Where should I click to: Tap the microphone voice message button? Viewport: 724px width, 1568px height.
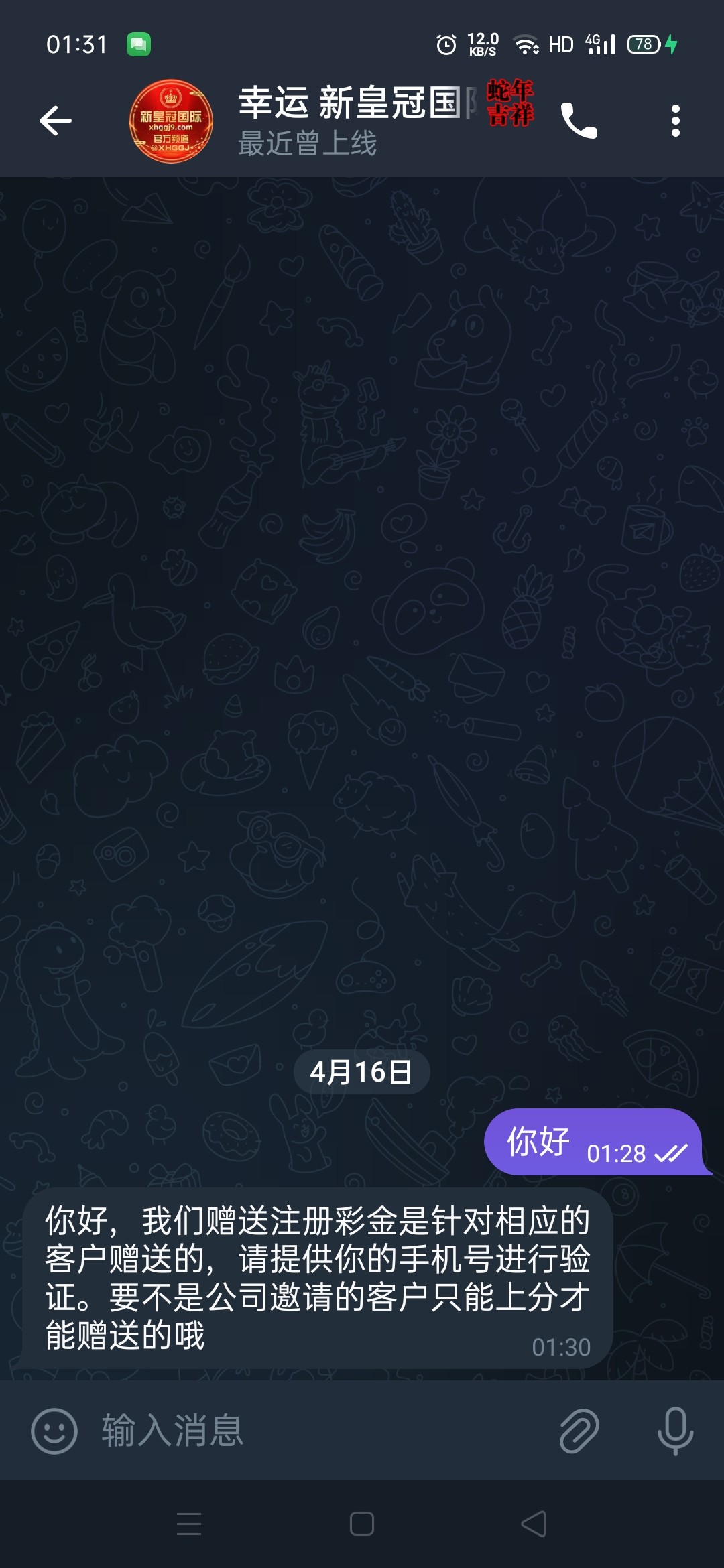click(675, 1431)
